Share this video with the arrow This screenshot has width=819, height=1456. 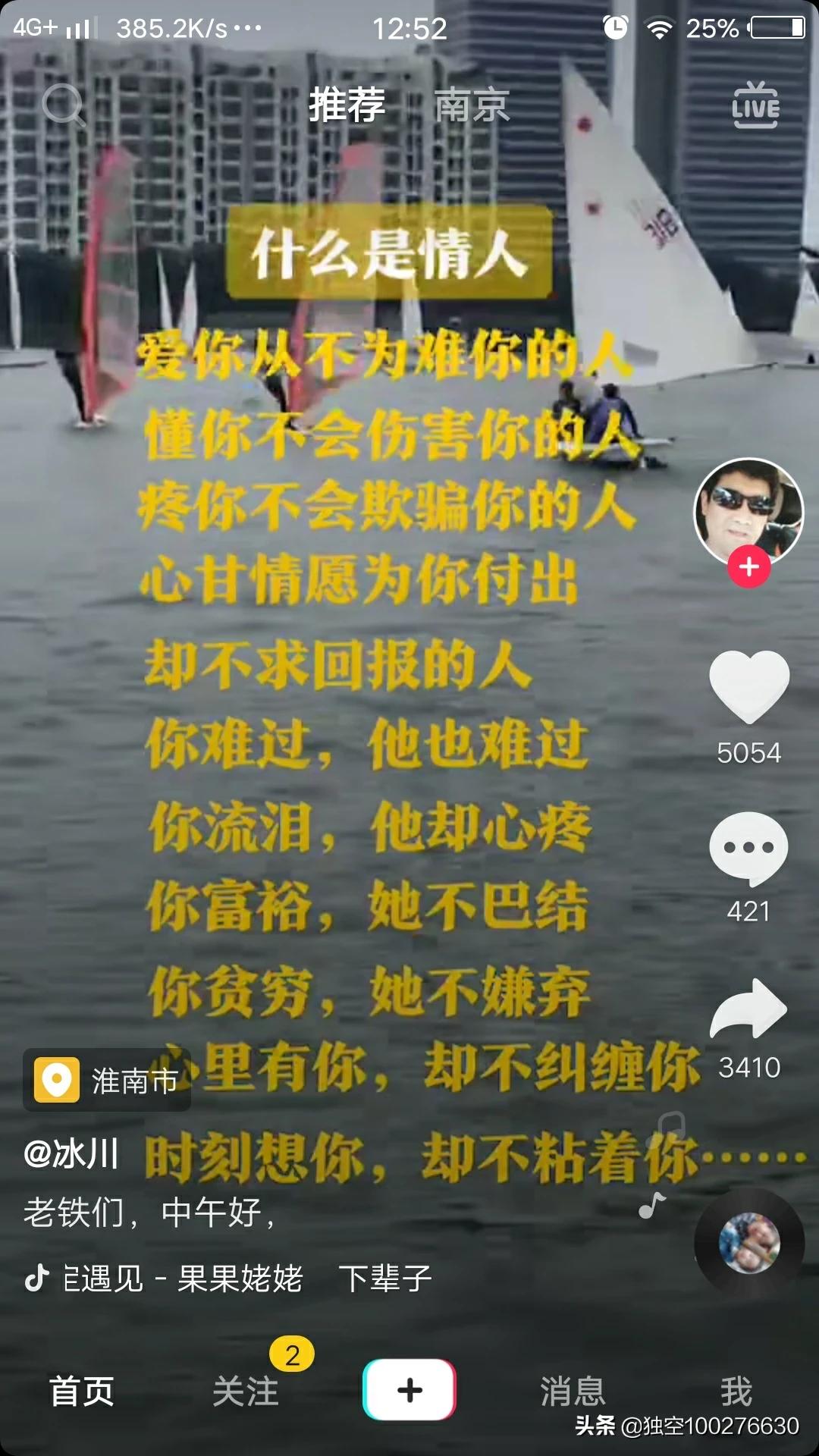[749, 1009]
